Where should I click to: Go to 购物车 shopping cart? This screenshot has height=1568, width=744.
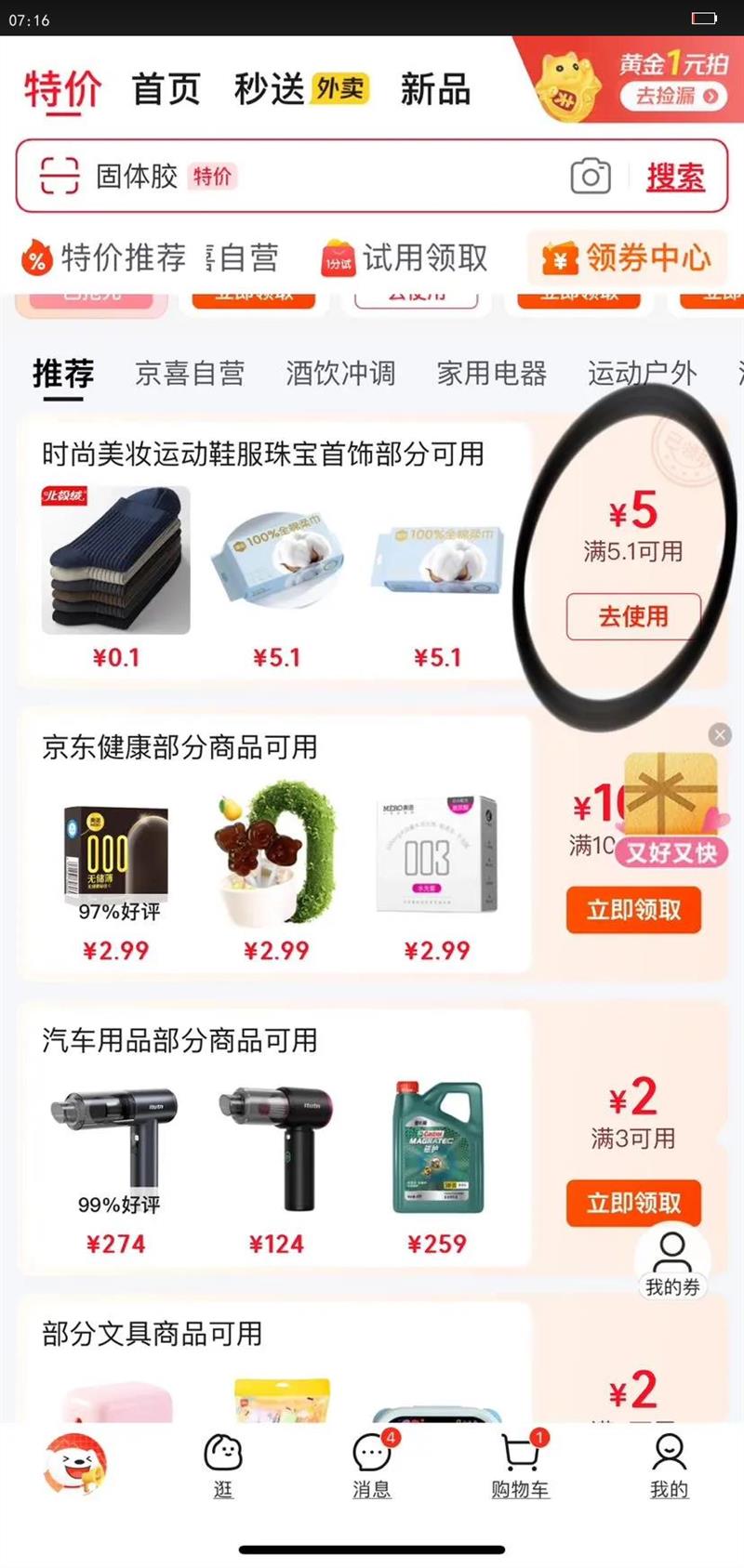tap(520, 1465)
